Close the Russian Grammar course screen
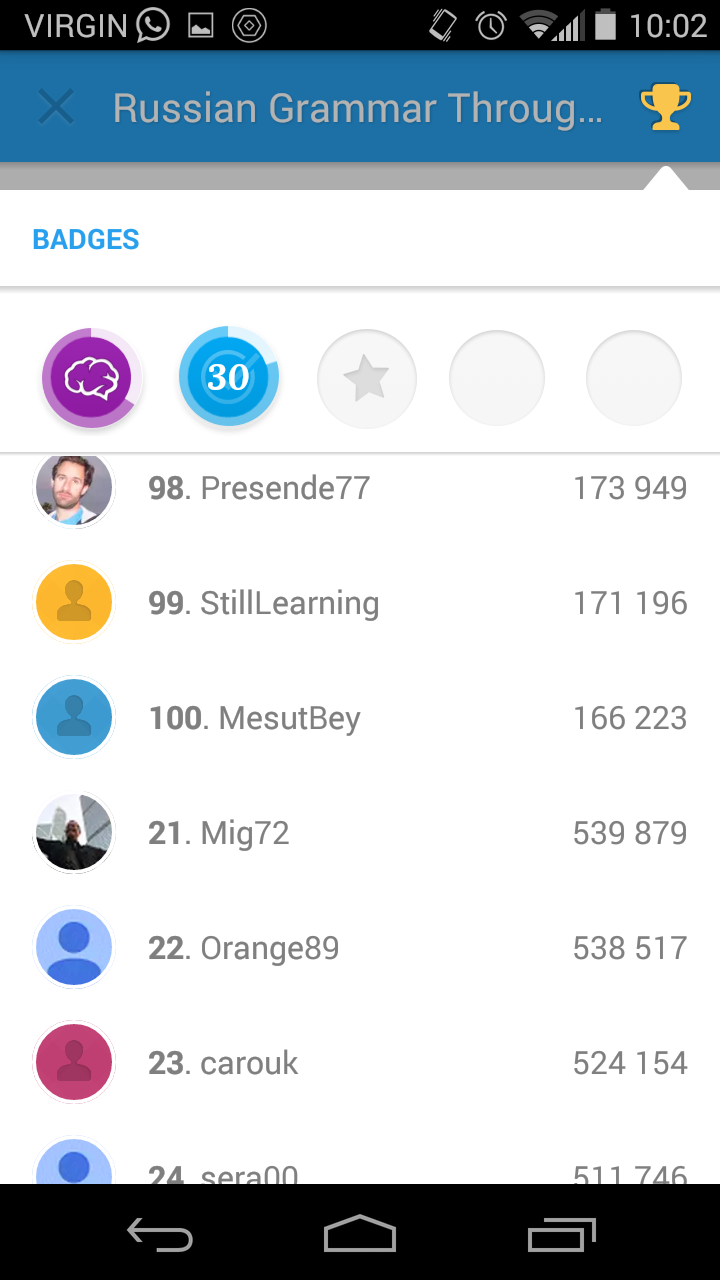Image resolution: width=720 pixels, height=1280 pixels. click(x=56, y=107)
